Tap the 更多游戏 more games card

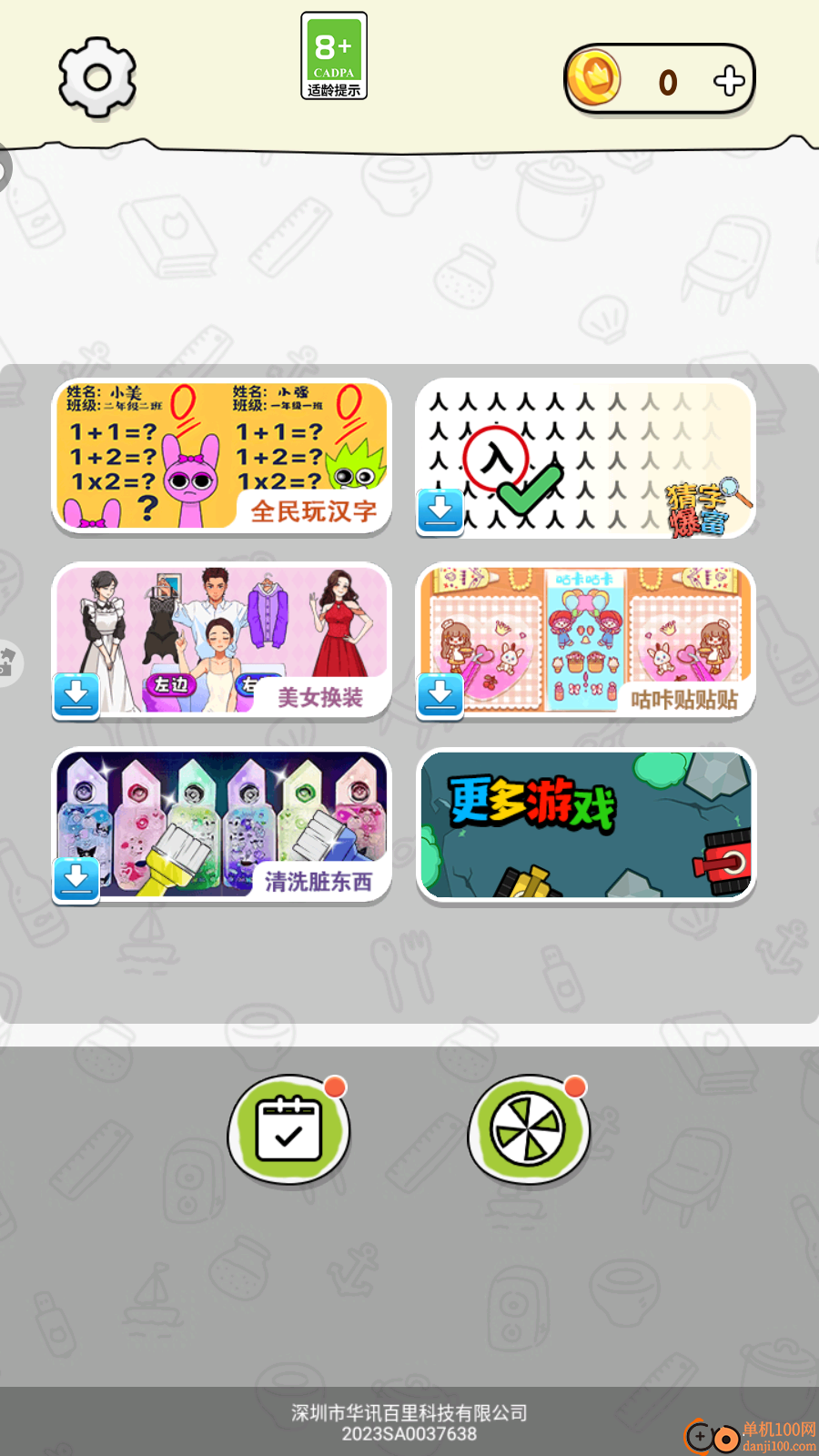coord(586,825)
